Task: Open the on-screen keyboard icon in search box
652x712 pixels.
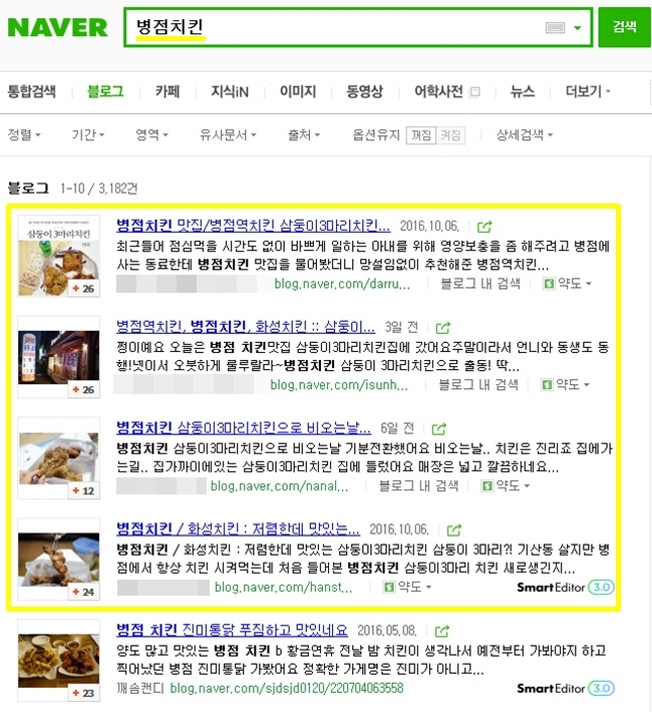Action: pos(556,28)
